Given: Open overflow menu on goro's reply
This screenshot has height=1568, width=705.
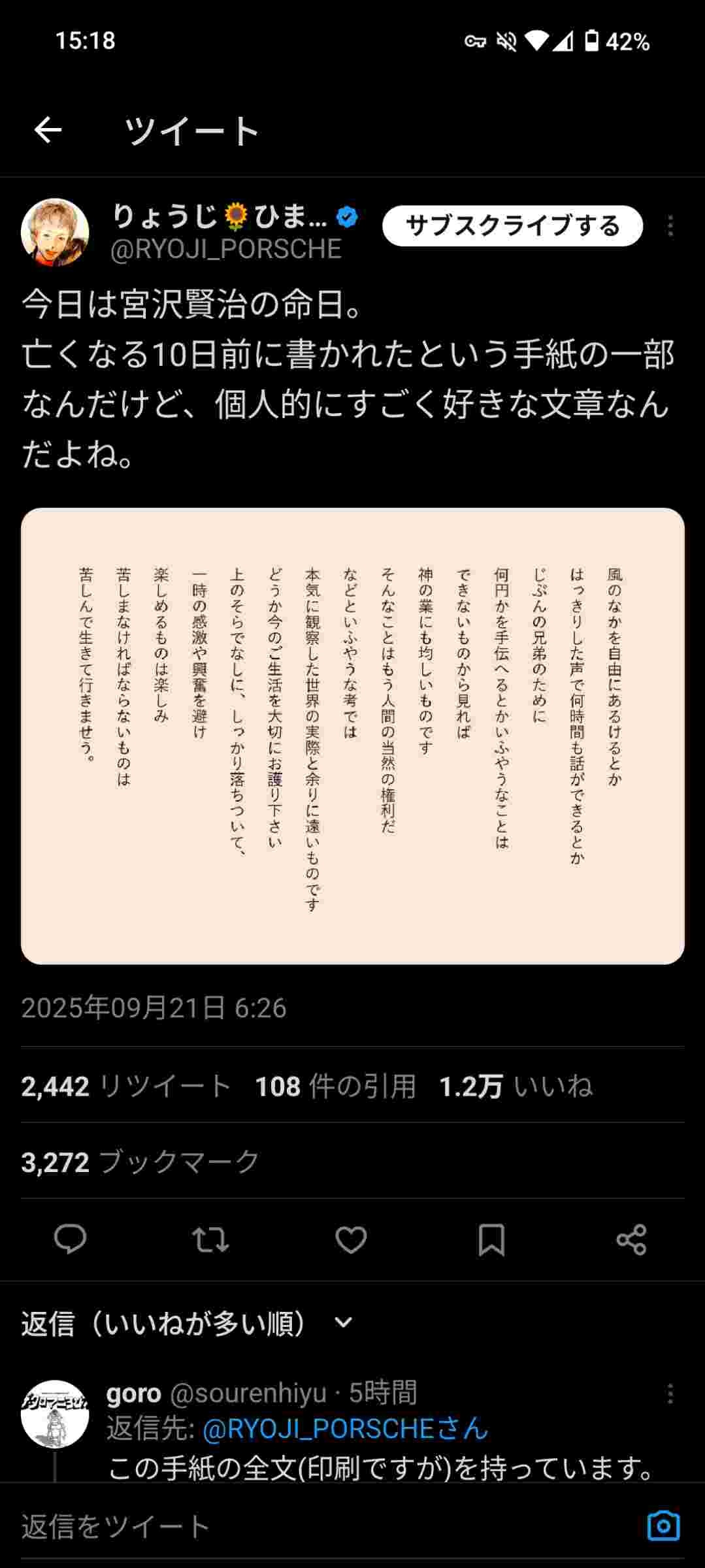Looking at the screenshot, I should pos(670,1394).
